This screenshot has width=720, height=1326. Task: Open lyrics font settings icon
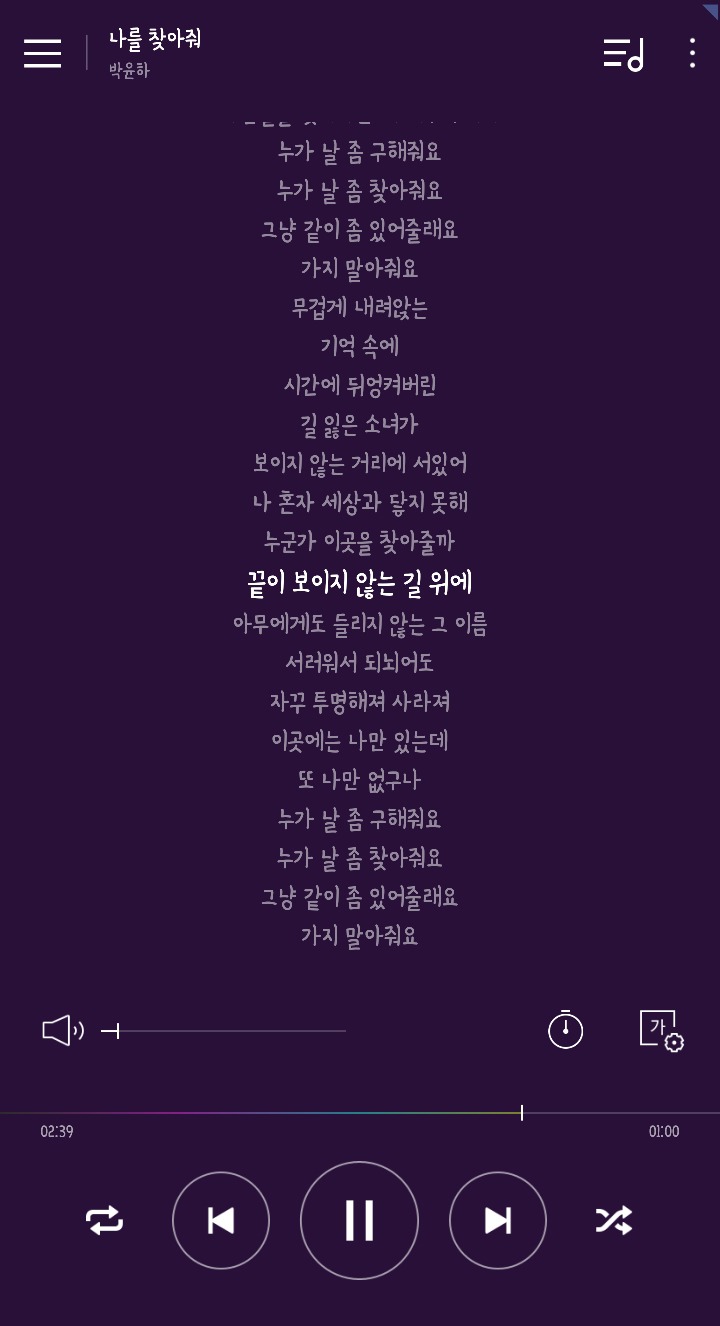tap(661, 1031)
